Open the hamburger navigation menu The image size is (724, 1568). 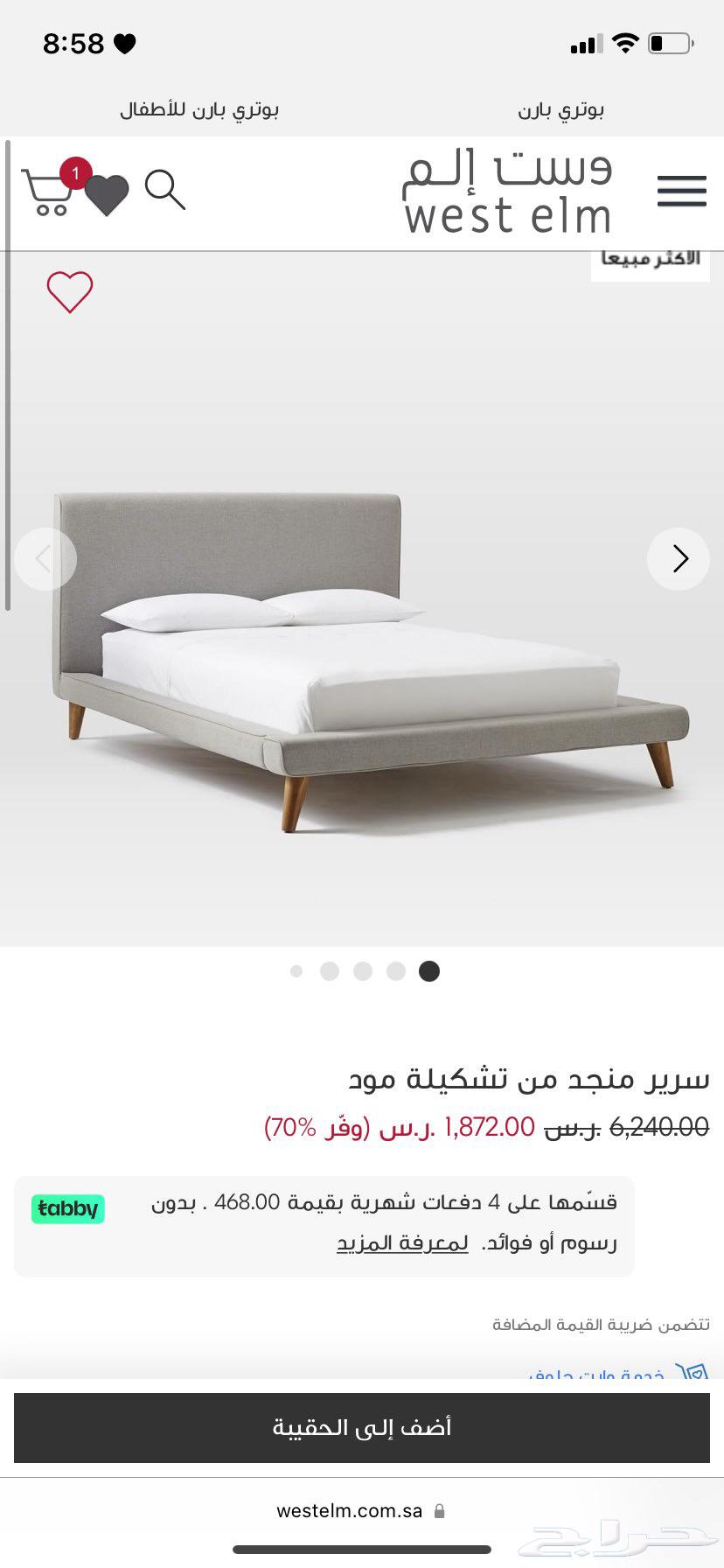point(681,191)
